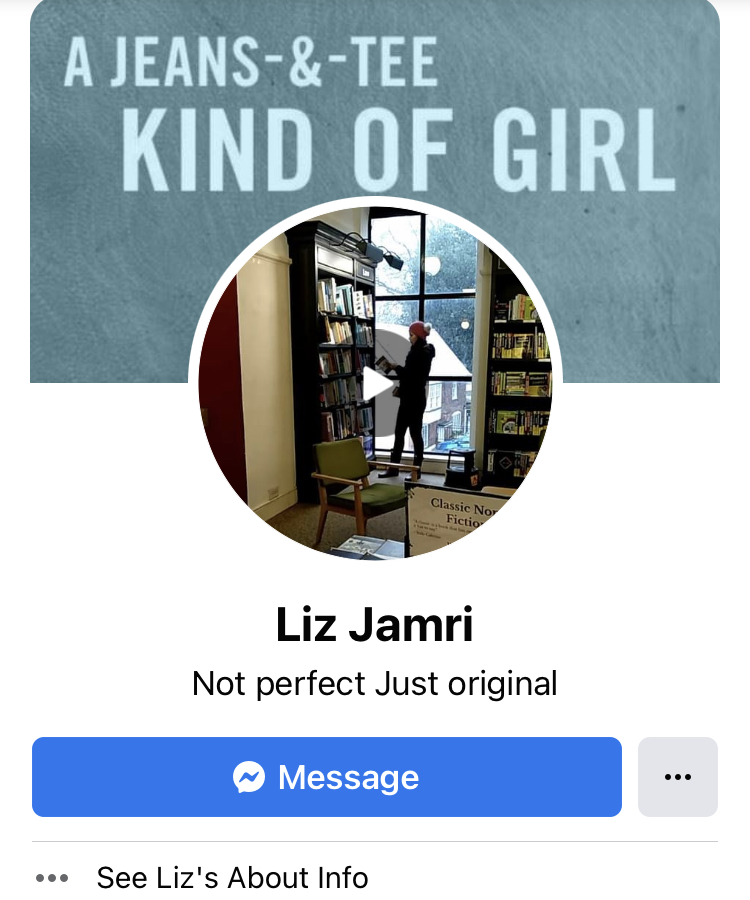
Task: Send a message to Liz Jamri
Action: [327, 777]
